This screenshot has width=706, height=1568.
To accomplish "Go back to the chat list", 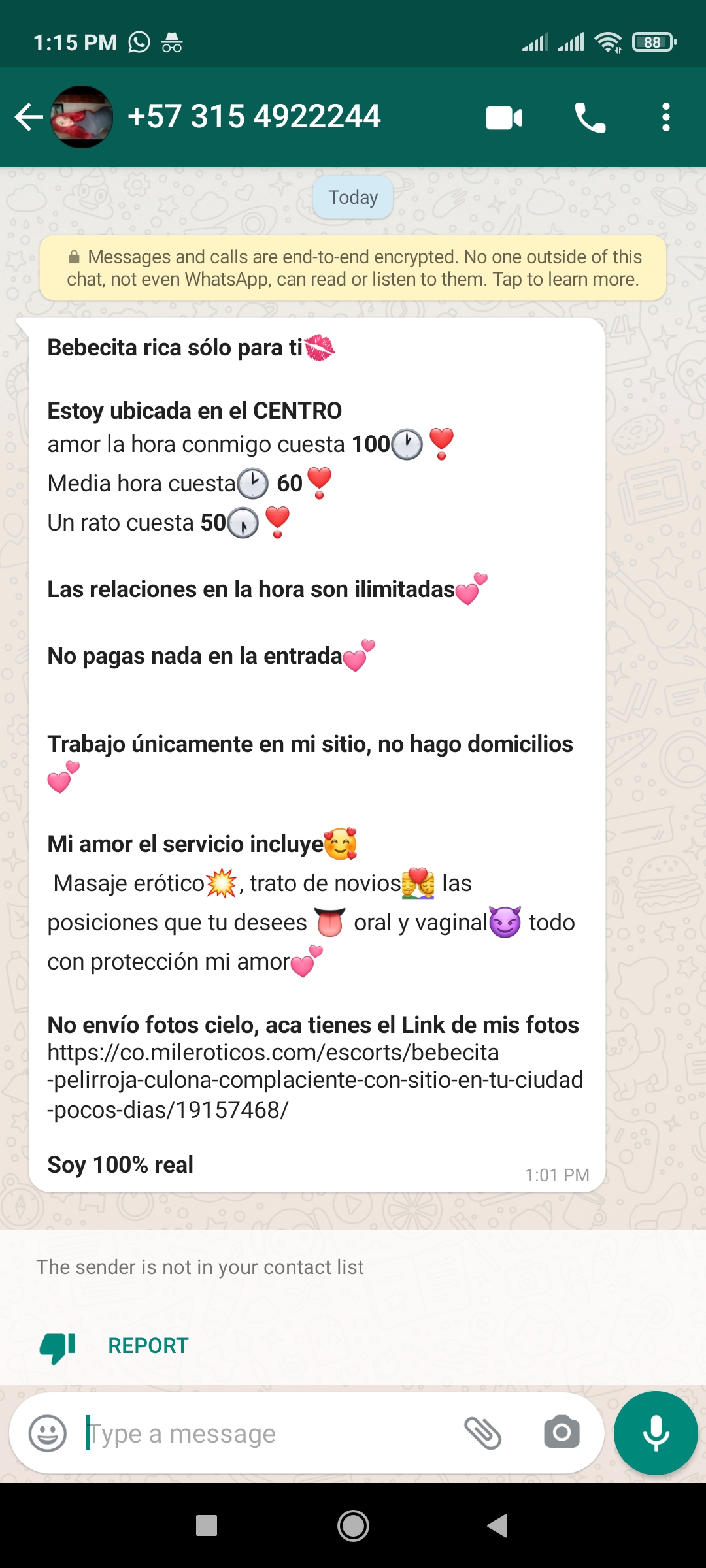I will pyautogui.click(x=29, y=118).
